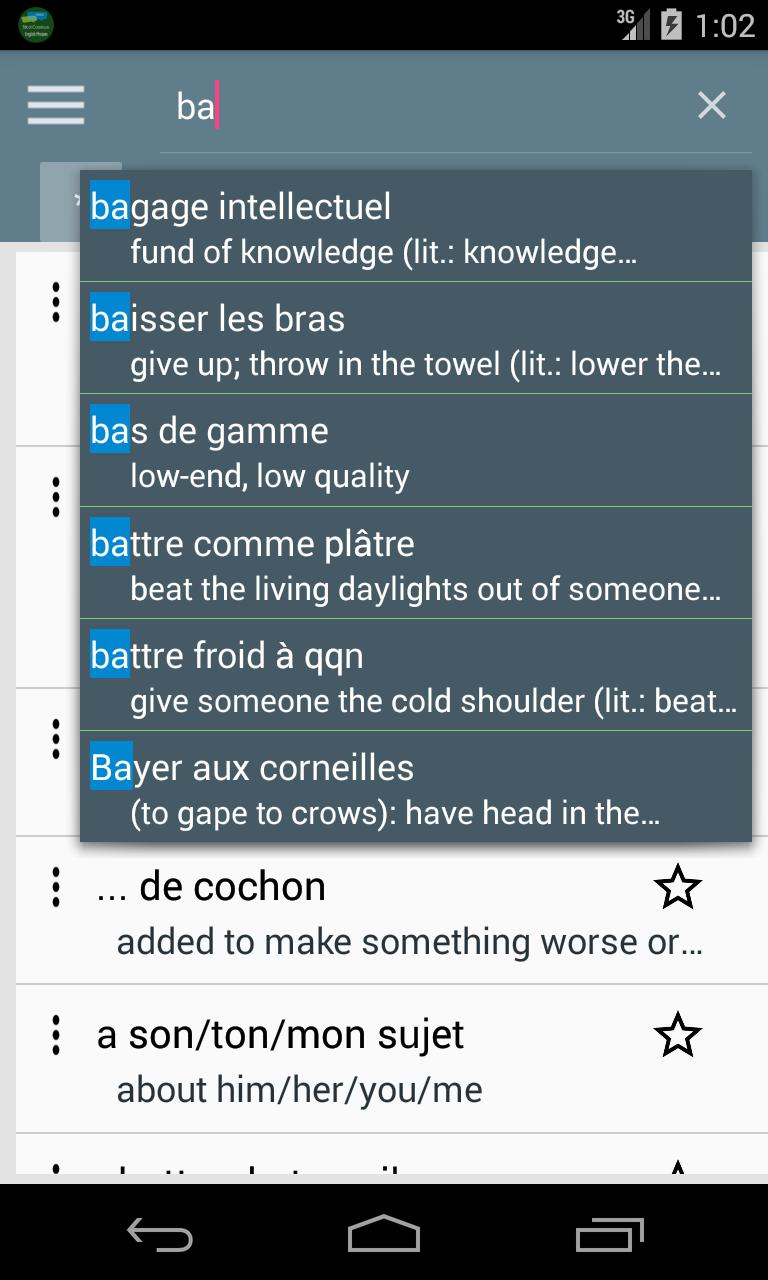
Task: View the "... de cochon" phrase entry
Action: [350, 911]
